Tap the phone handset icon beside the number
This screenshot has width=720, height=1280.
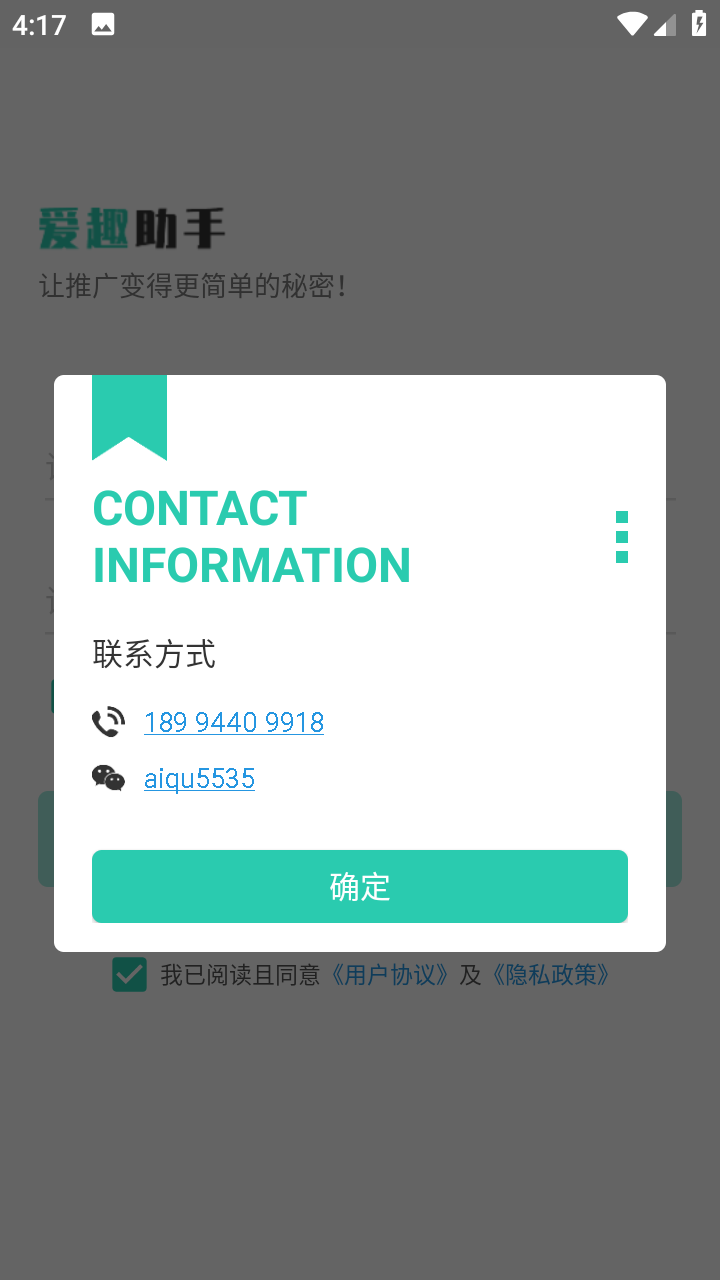109,720
